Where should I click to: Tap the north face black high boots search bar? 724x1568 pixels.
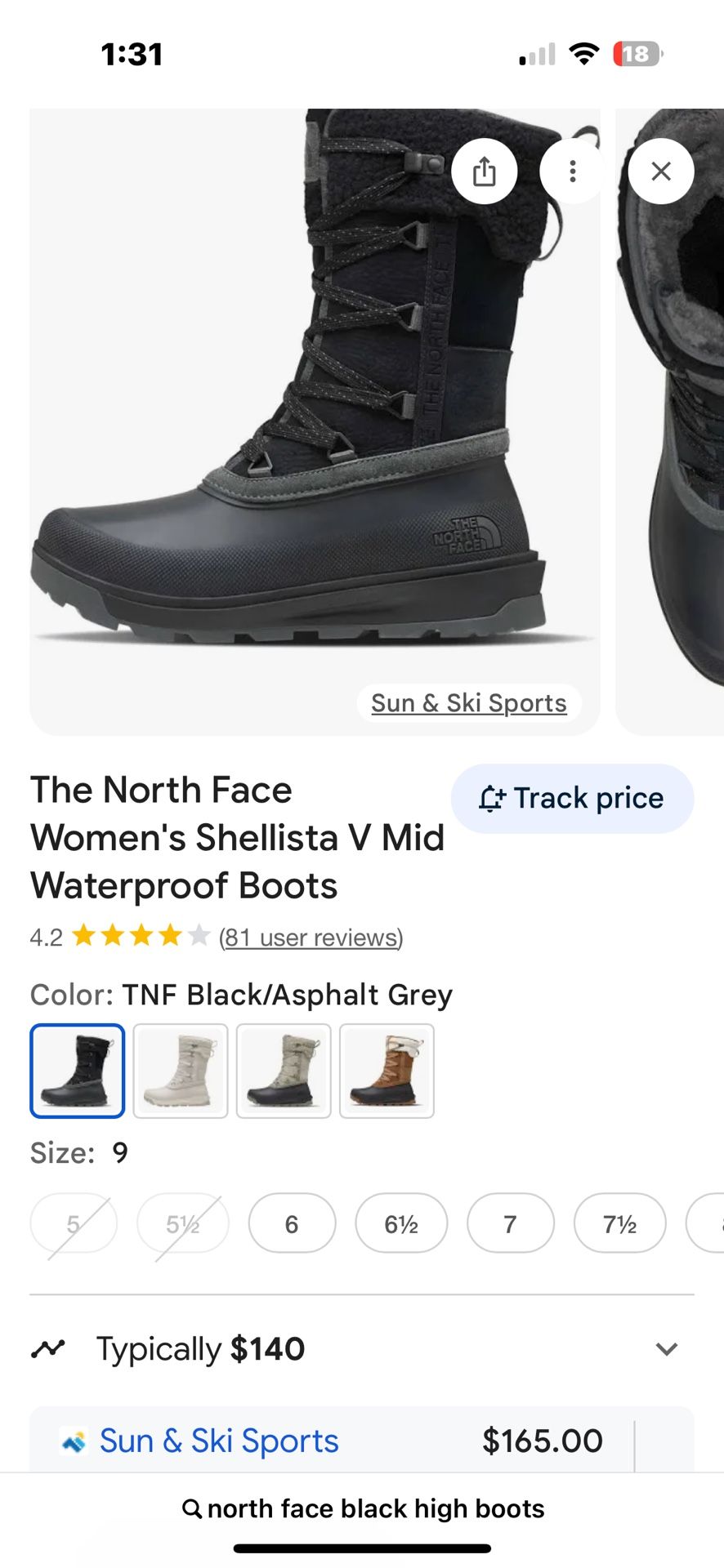click(x=362, y=1508)
